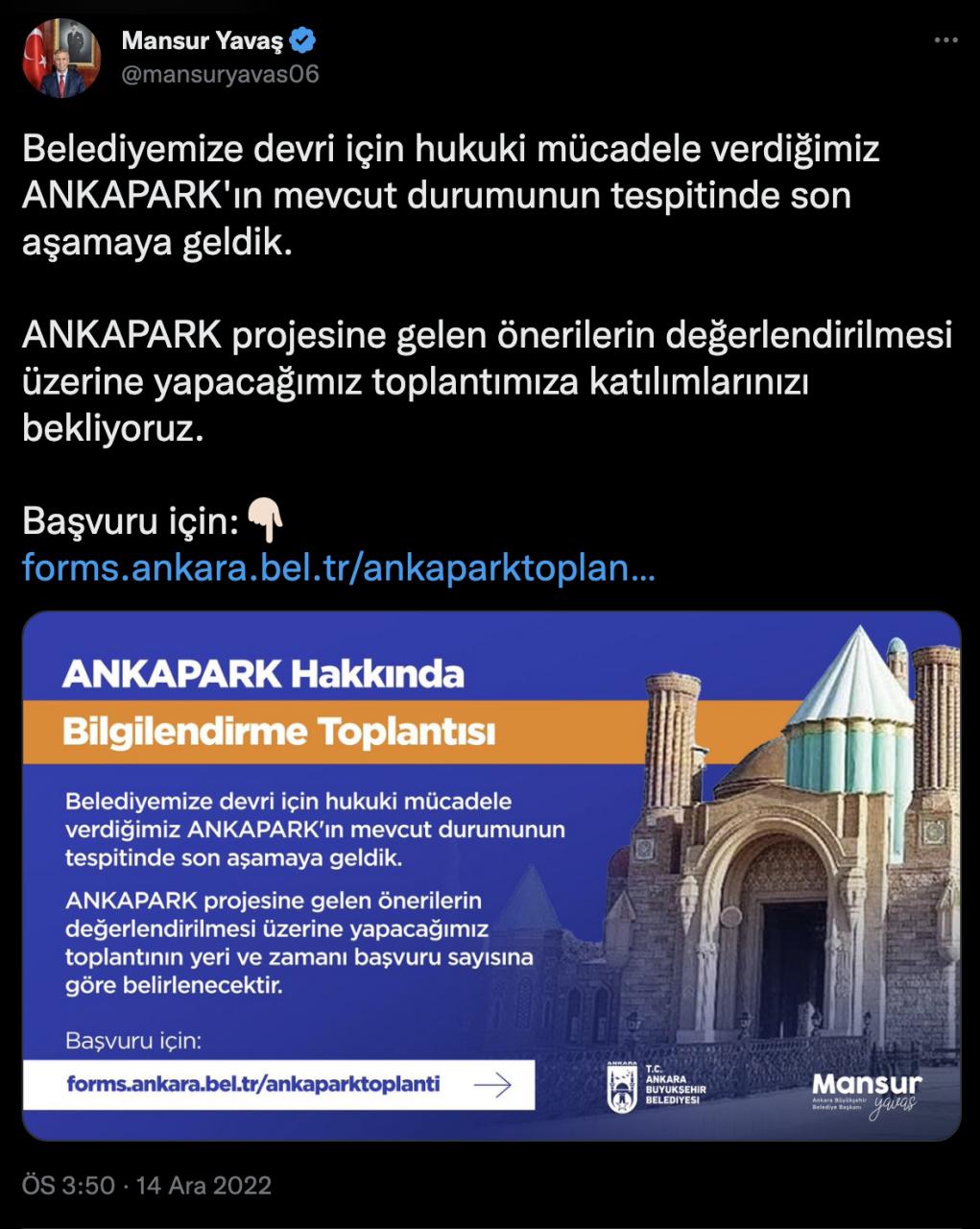Open the tweet's three-dot overflow menu

pyautogui.click(x=946, y=41)
